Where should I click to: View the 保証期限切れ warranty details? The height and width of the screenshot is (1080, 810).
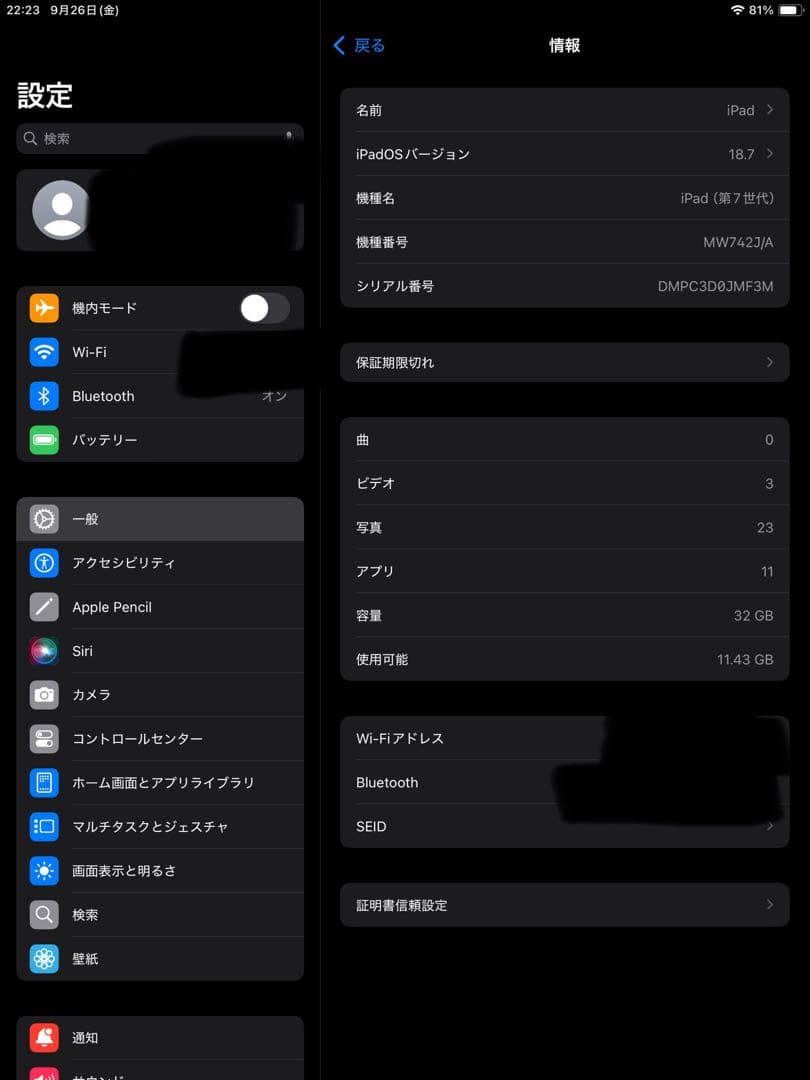(x=565, y=362)
